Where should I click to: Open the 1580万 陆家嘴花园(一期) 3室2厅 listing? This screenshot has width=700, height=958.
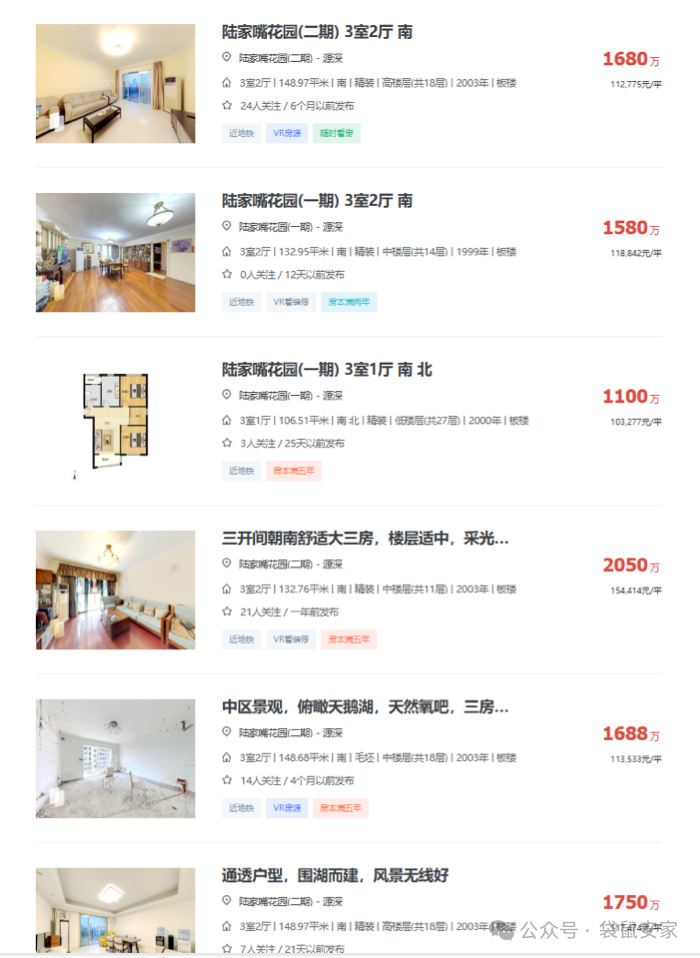click(x=317, y=201)
